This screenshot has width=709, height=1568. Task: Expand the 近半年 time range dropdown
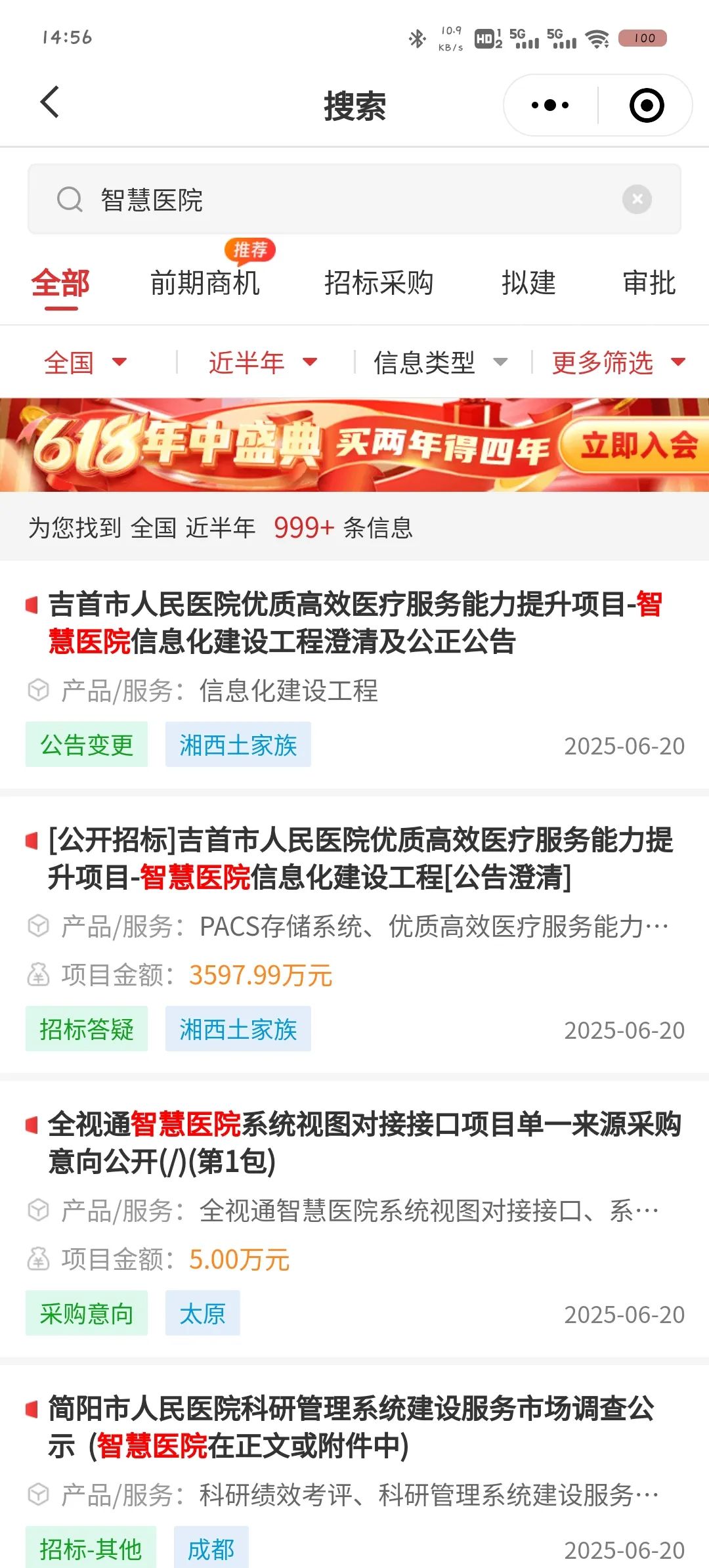click(x=263, y=362)
